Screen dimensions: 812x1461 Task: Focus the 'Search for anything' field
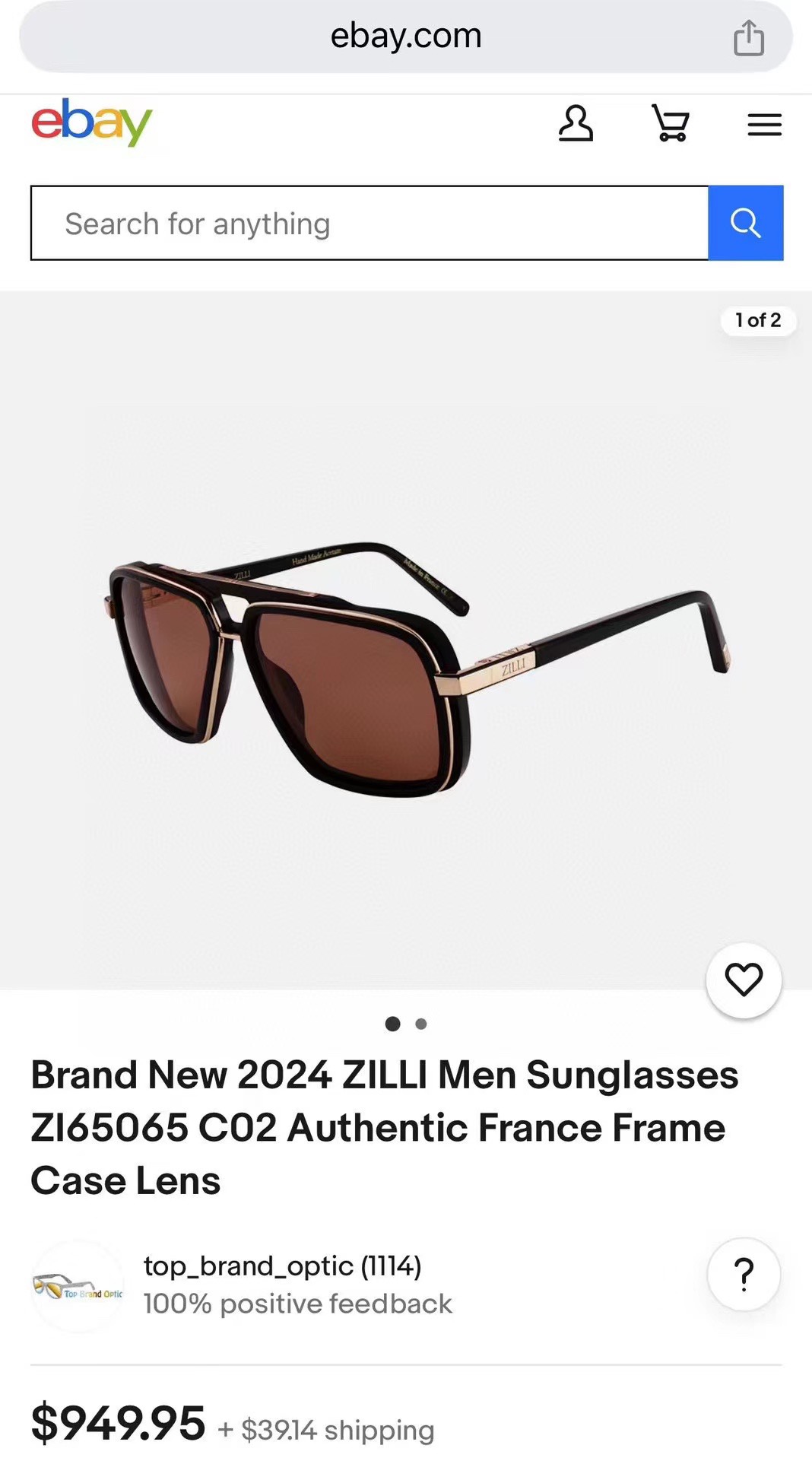[x=370, y=224]
